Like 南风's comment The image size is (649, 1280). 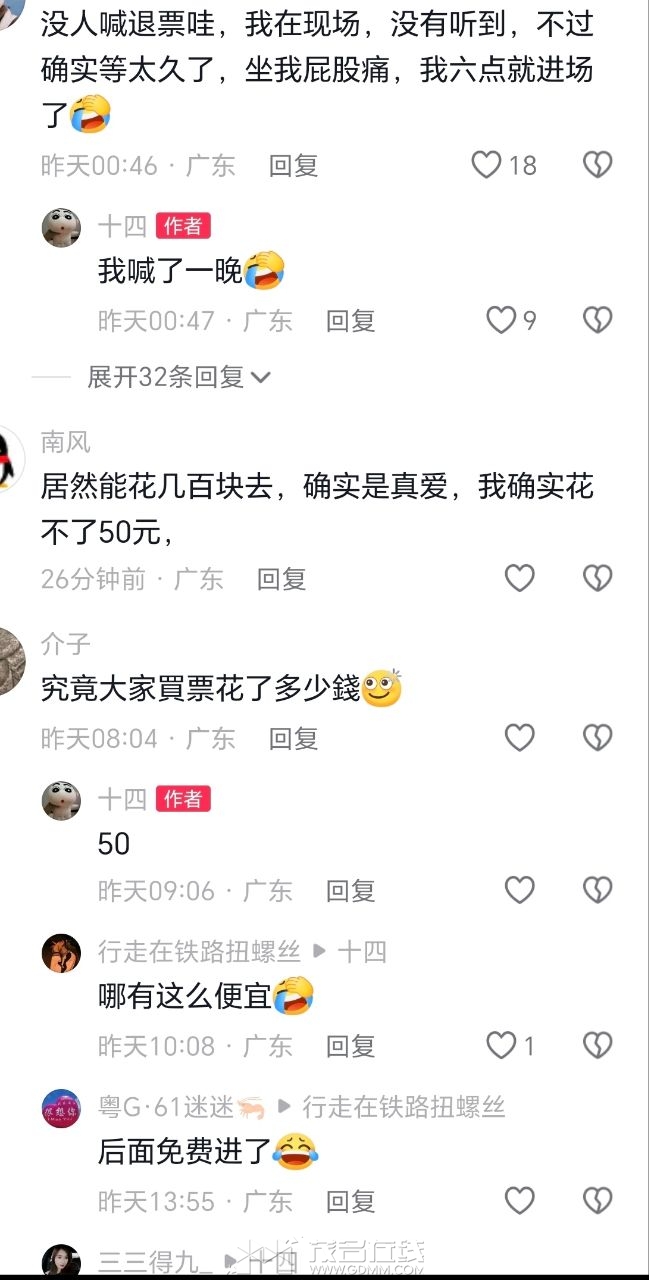[x=519, y=578]
